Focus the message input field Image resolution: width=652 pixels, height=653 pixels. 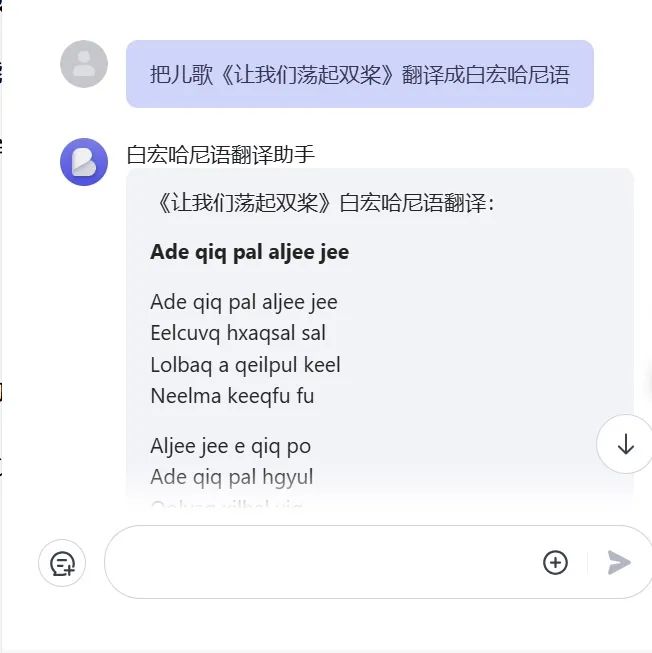point(320,562)
